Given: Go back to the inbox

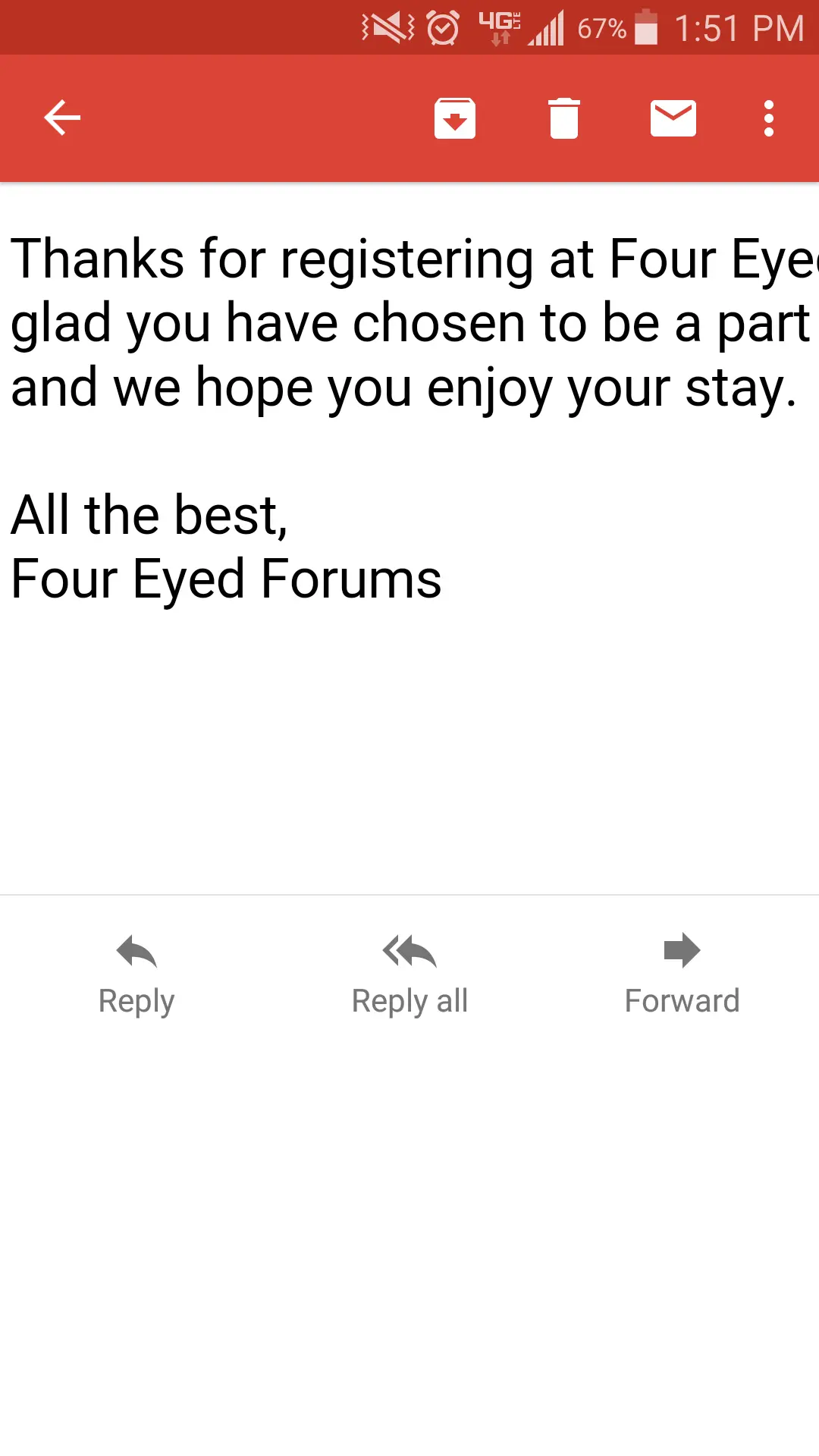Looking at the screenshot, I should tap(62, 118).
